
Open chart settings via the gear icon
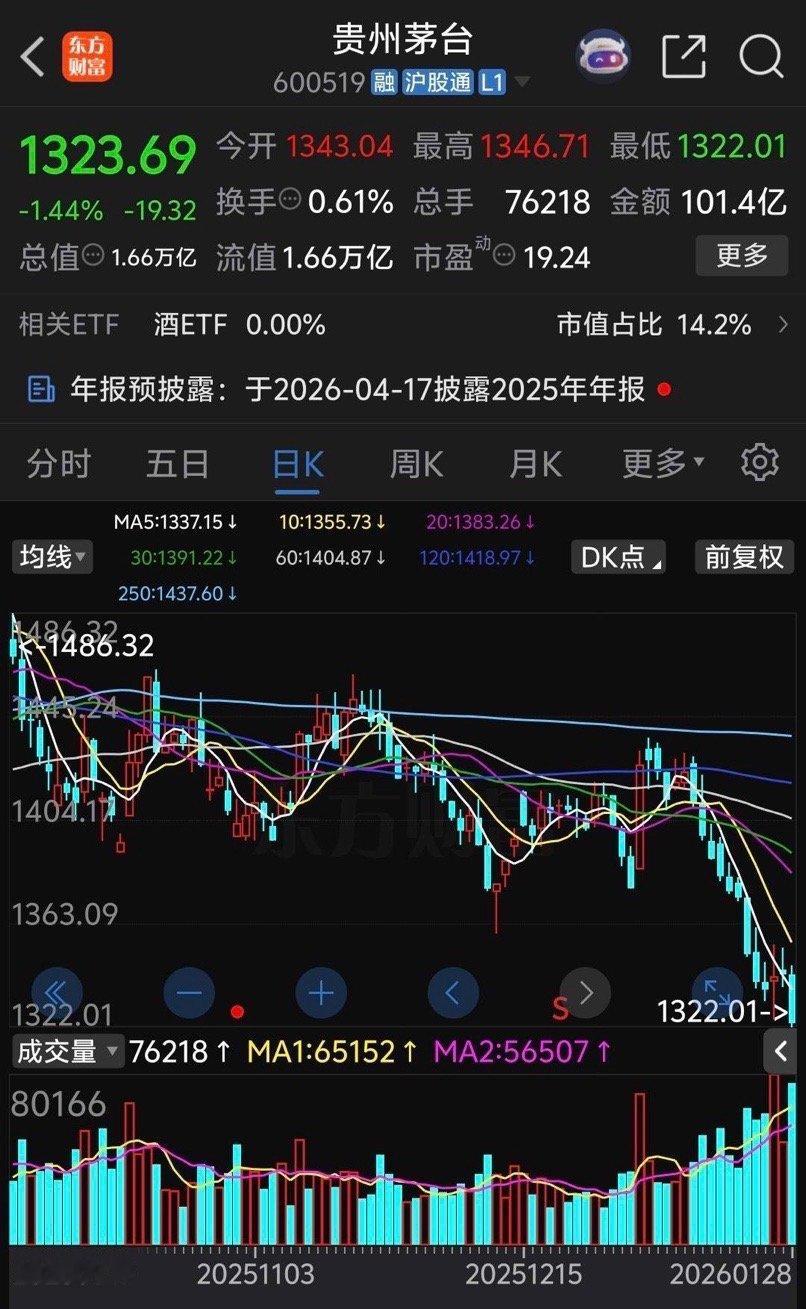tap(760, 463)
